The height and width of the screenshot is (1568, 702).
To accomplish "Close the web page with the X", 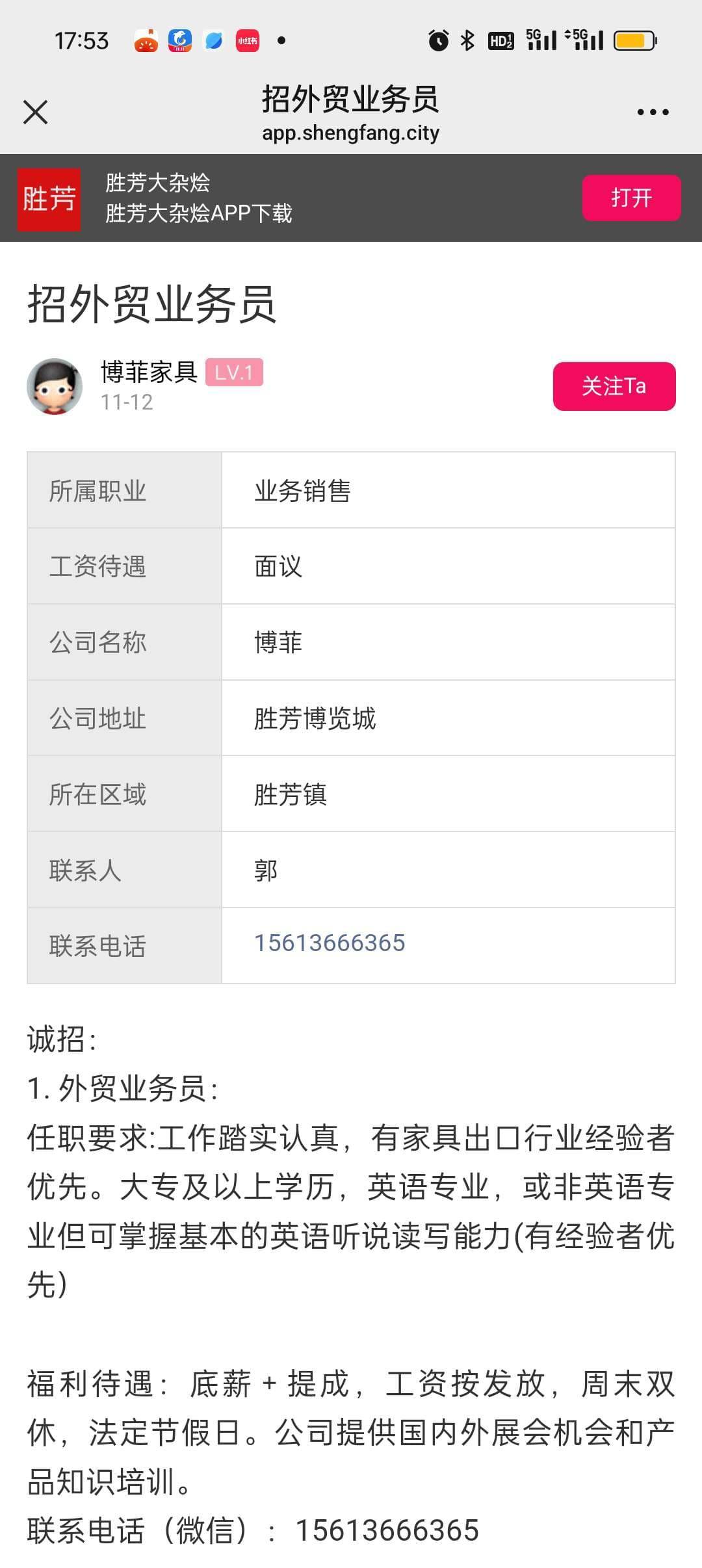I will click(x=36, y=112).
